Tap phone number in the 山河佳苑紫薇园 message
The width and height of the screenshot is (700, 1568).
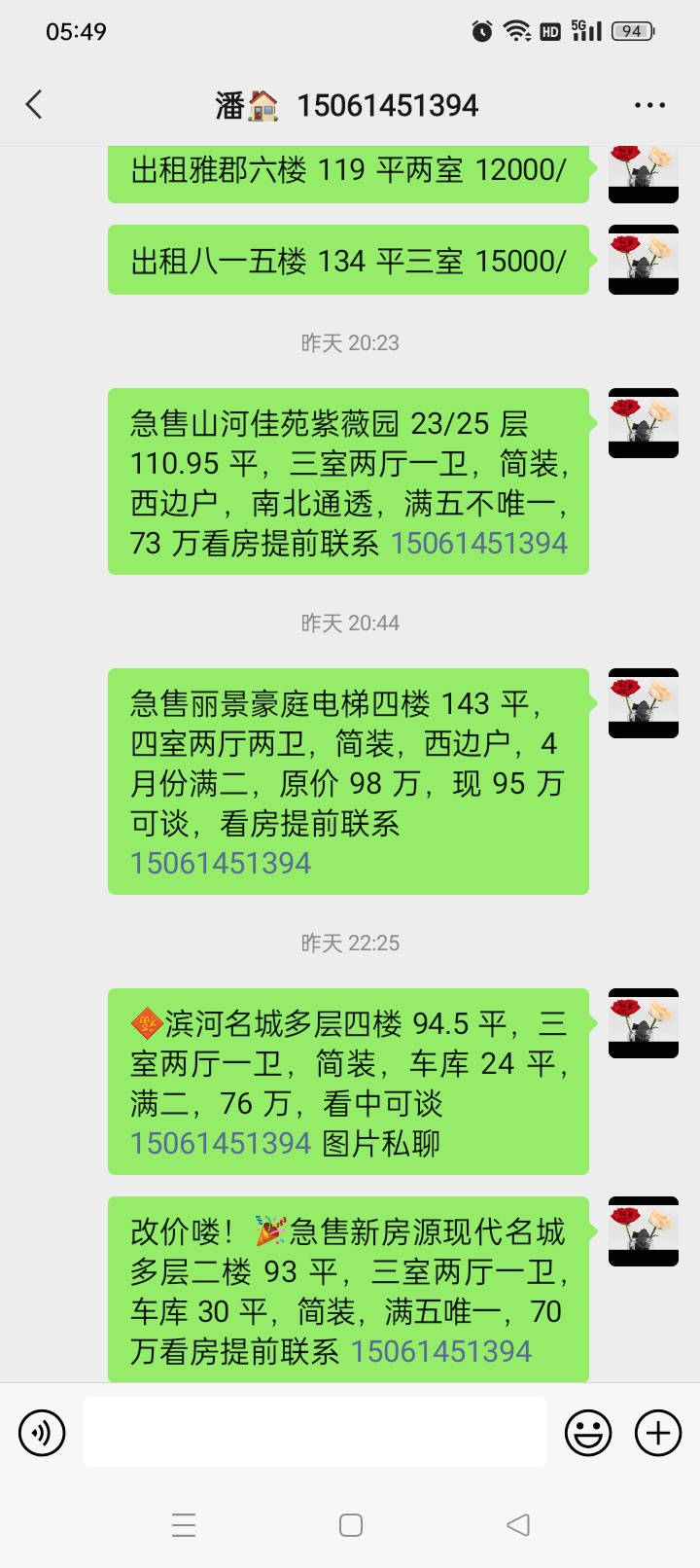pos(478,543)
